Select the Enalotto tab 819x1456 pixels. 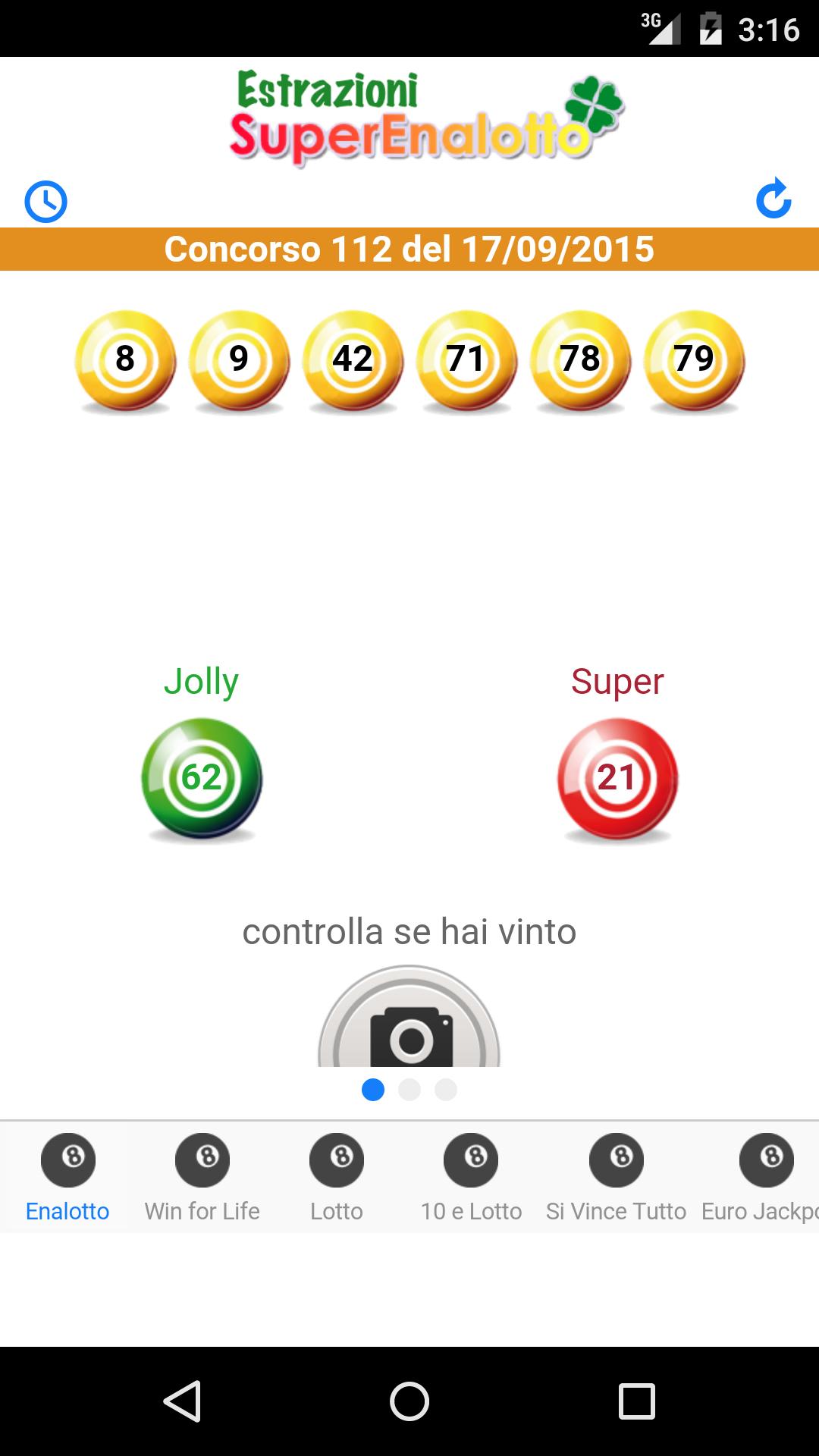(x=67, y=1211)
